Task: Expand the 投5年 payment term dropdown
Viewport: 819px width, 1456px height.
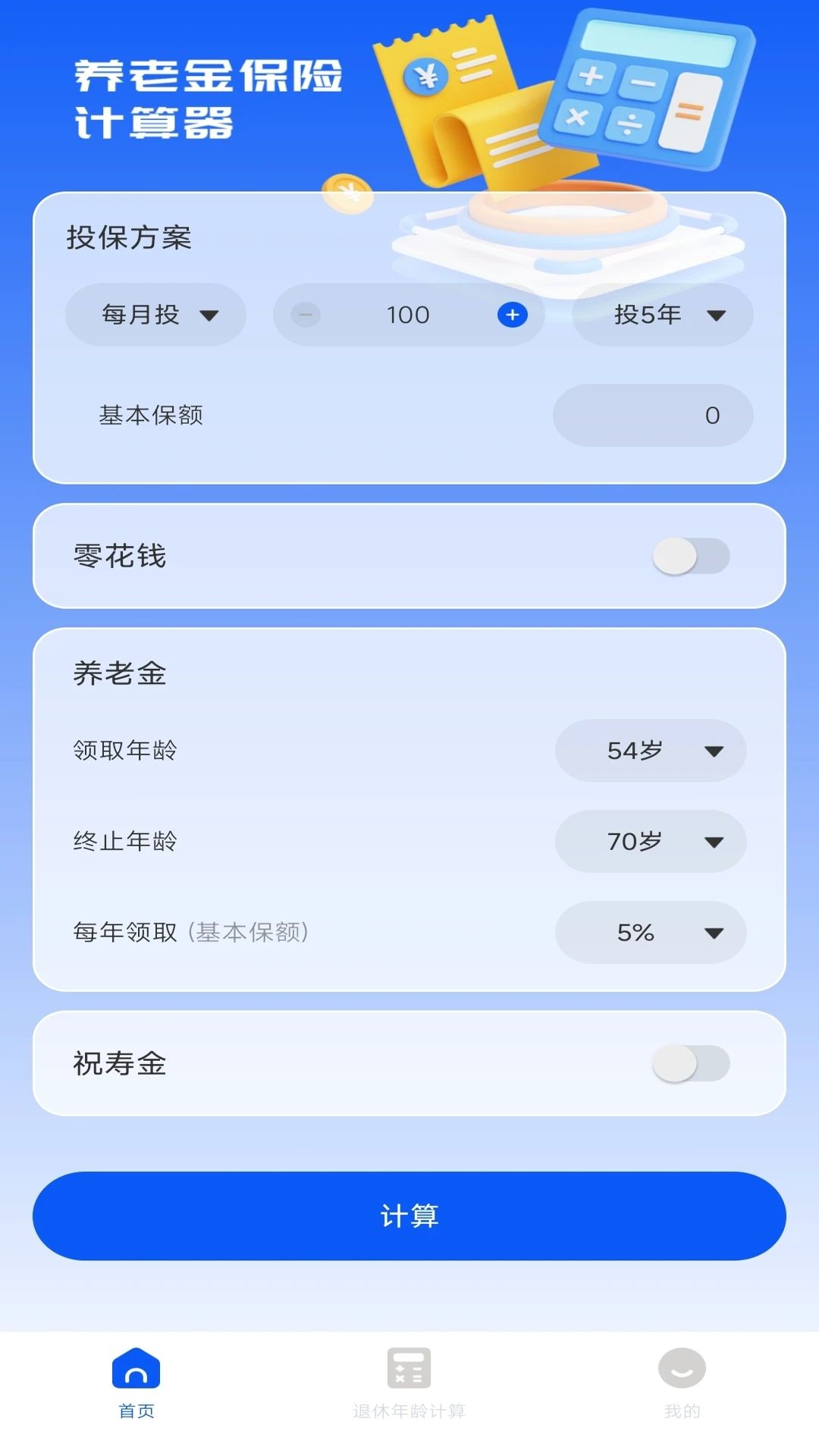Action: pyautogui.click(x=662, y=315)
